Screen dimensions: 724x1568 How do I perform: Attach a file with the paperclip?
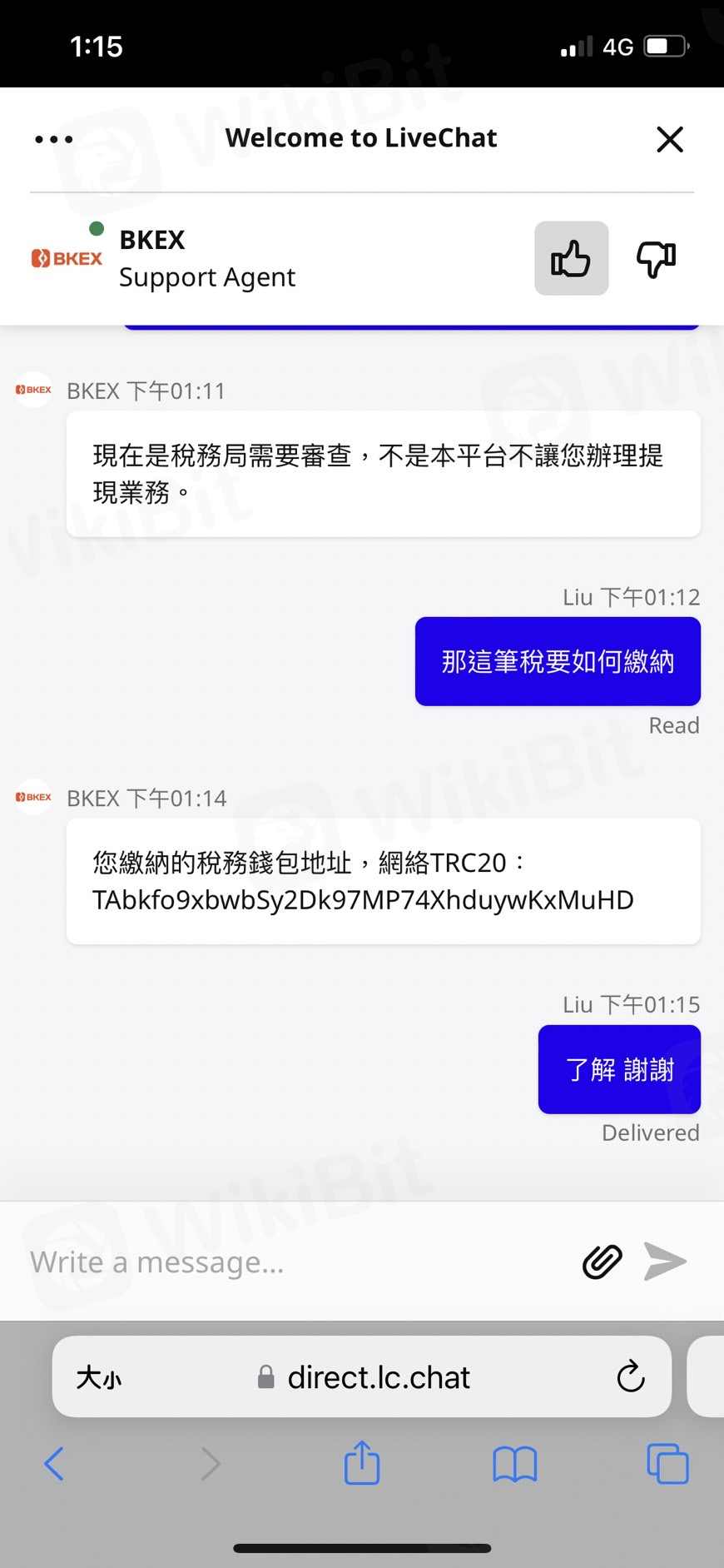[602, 1262]
